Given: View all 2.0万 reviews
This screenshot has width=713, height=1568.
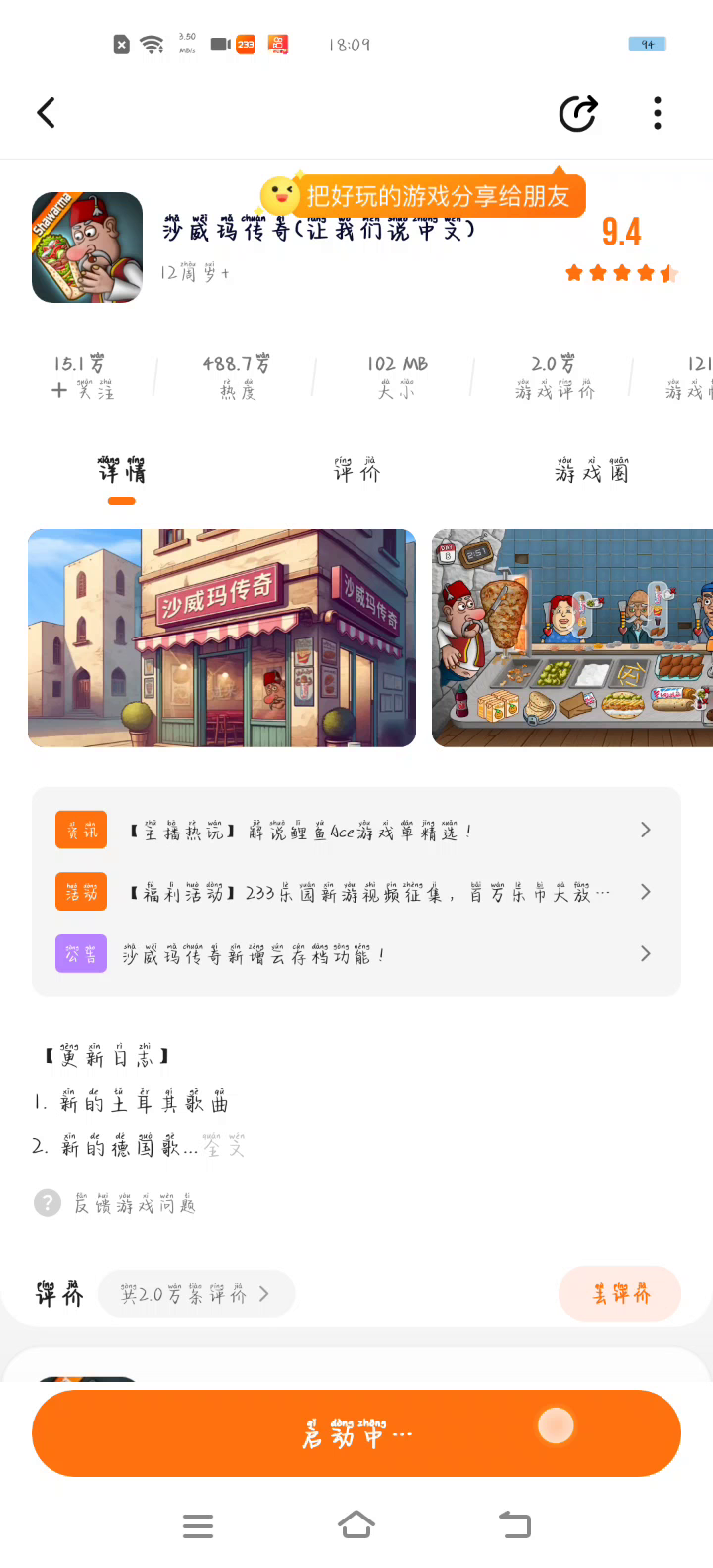Looking at the screenshot, I should 196,1294.
